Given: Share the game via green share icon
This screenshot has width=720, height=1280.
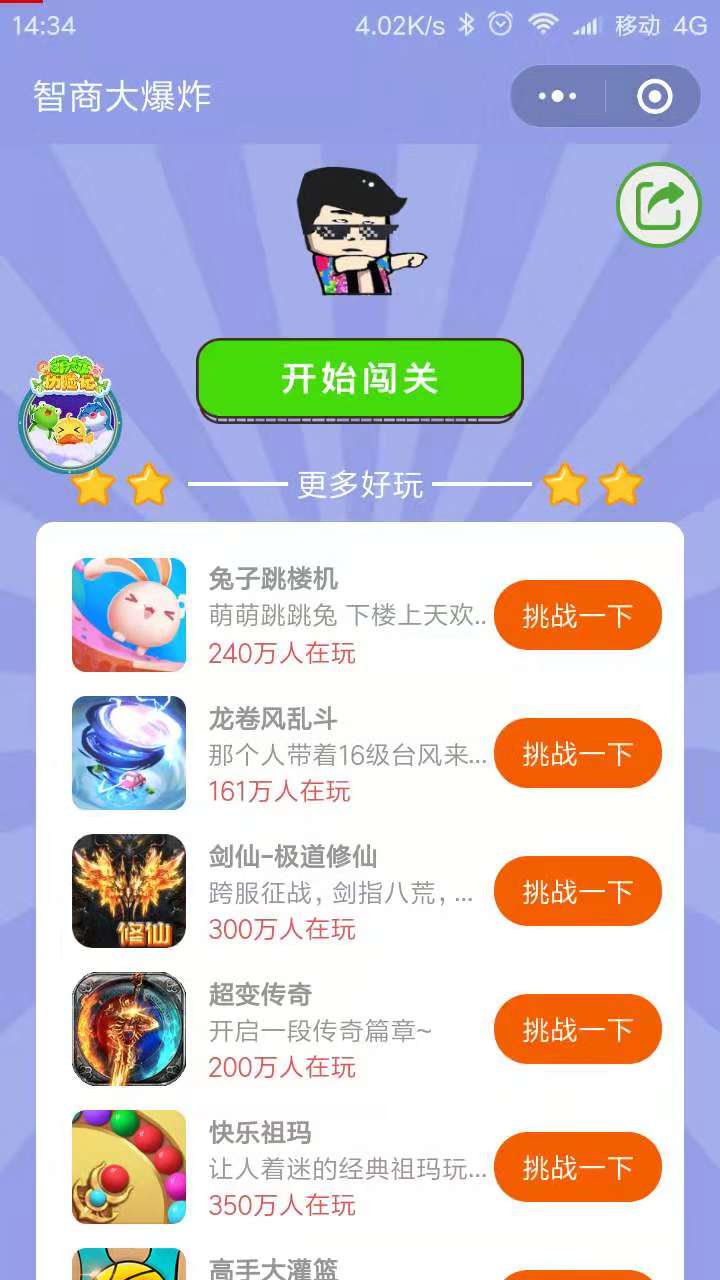Looking at the screenshot, I should tap(659, 205).
